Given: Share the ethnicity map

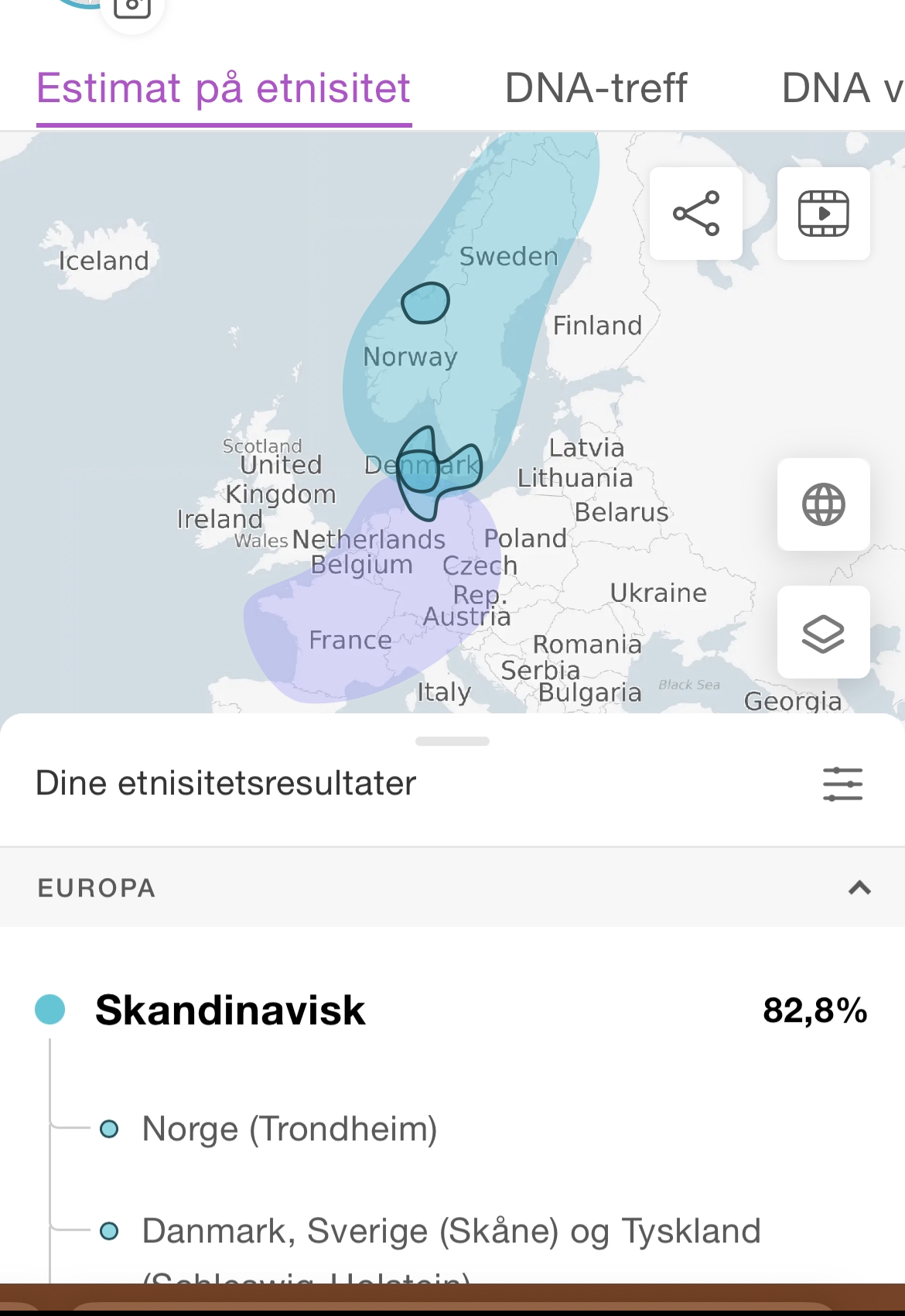Looking at the screenshot, I should 695,214.
